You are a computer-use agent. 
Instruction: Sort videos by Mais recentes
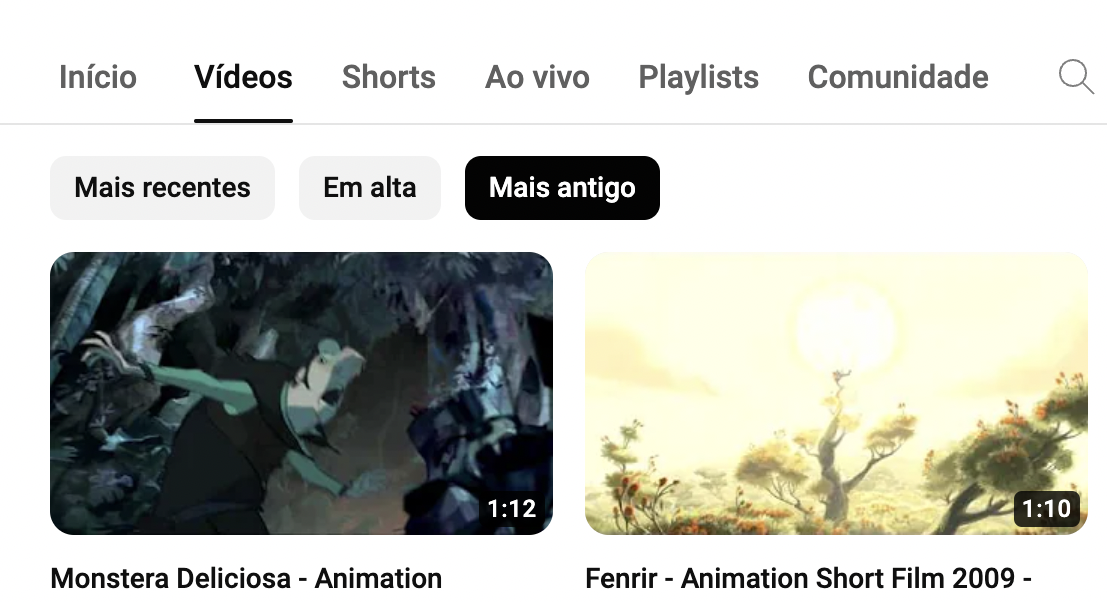coord(162,188)
